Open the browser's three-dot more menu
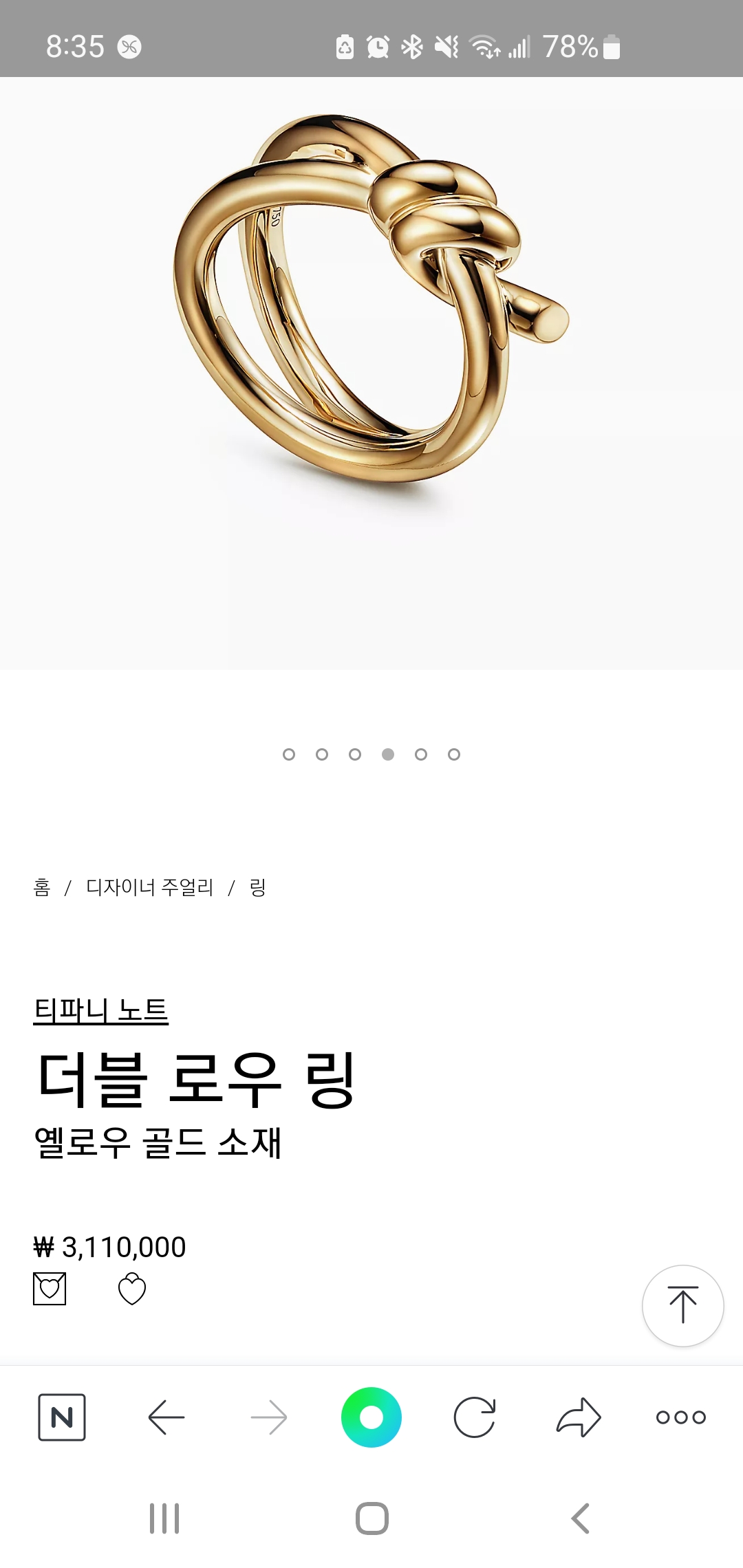743x1568 pixels. (681, 1417)
